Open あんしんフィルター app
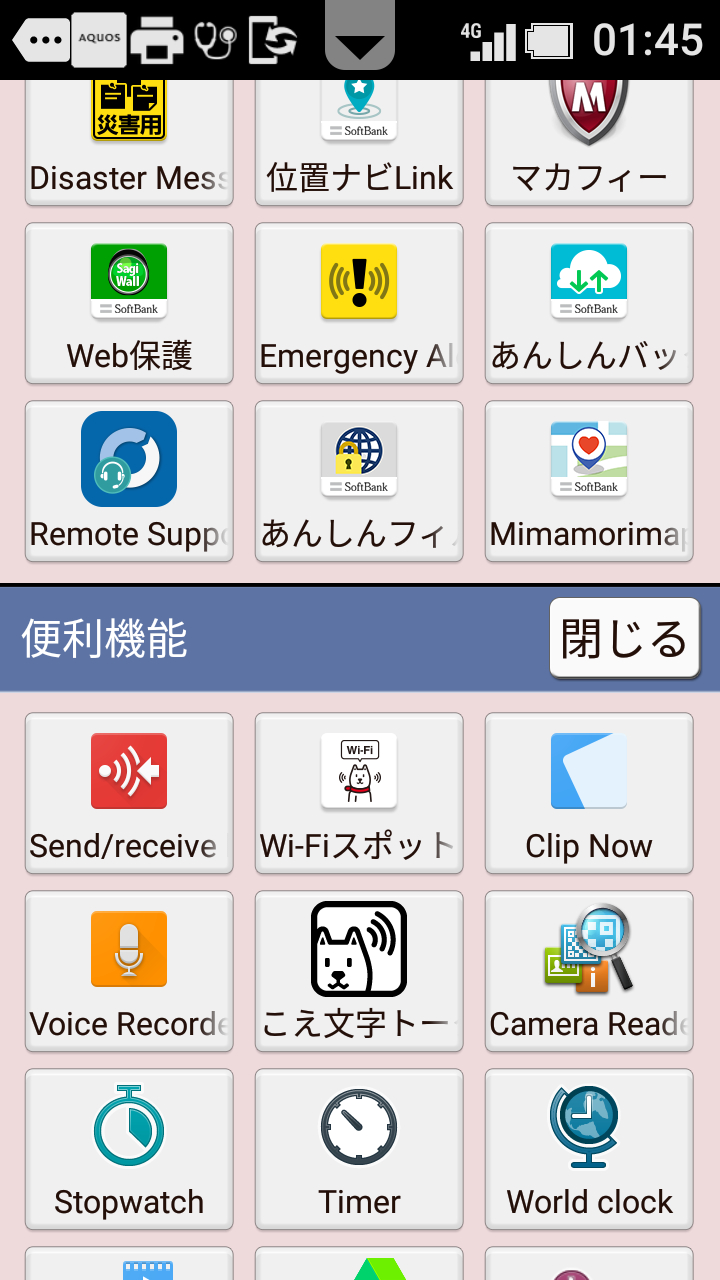Screen dimensions: 720x1280 pyautogui.click(x=359, y=481)
